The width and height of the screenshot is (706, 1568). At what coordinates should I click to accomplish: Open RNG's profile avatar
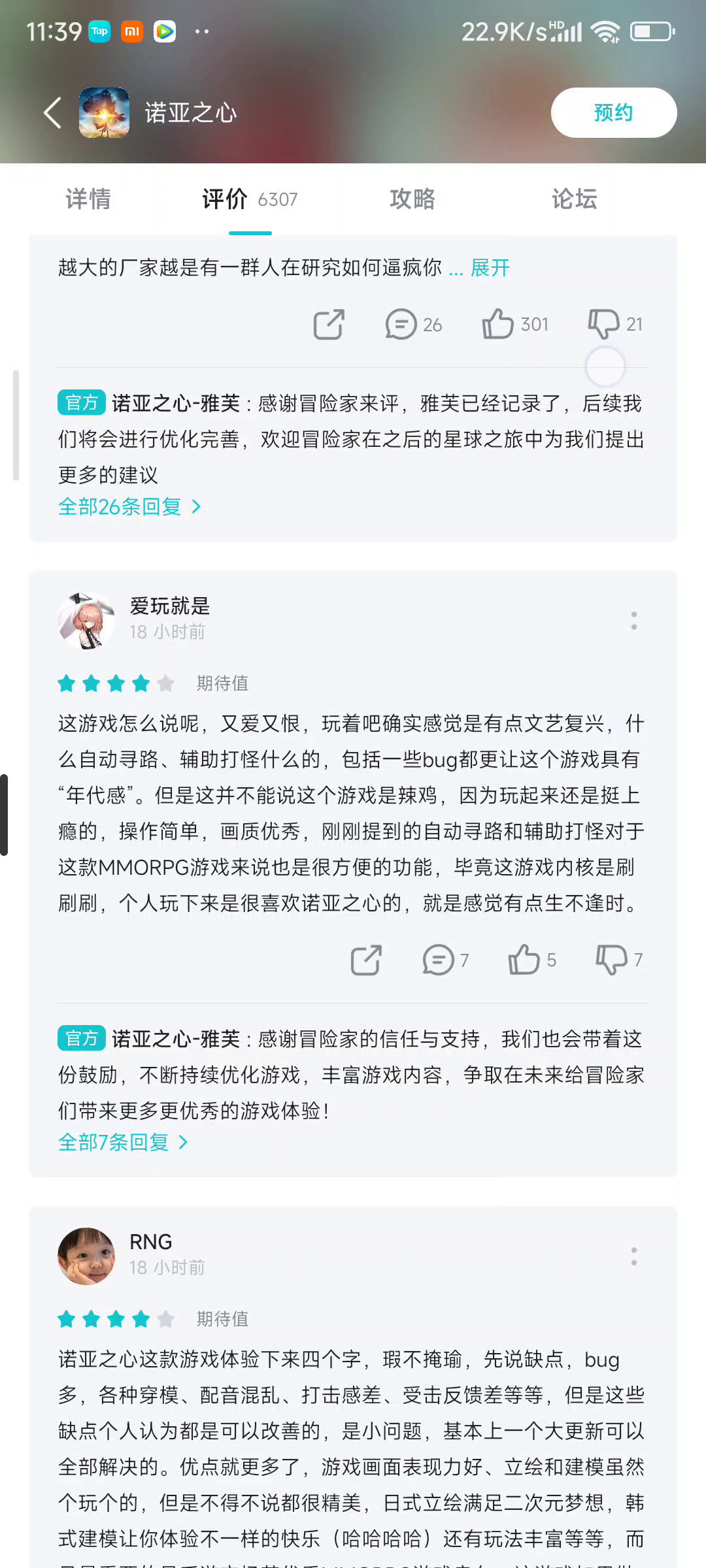(86, 1256)
